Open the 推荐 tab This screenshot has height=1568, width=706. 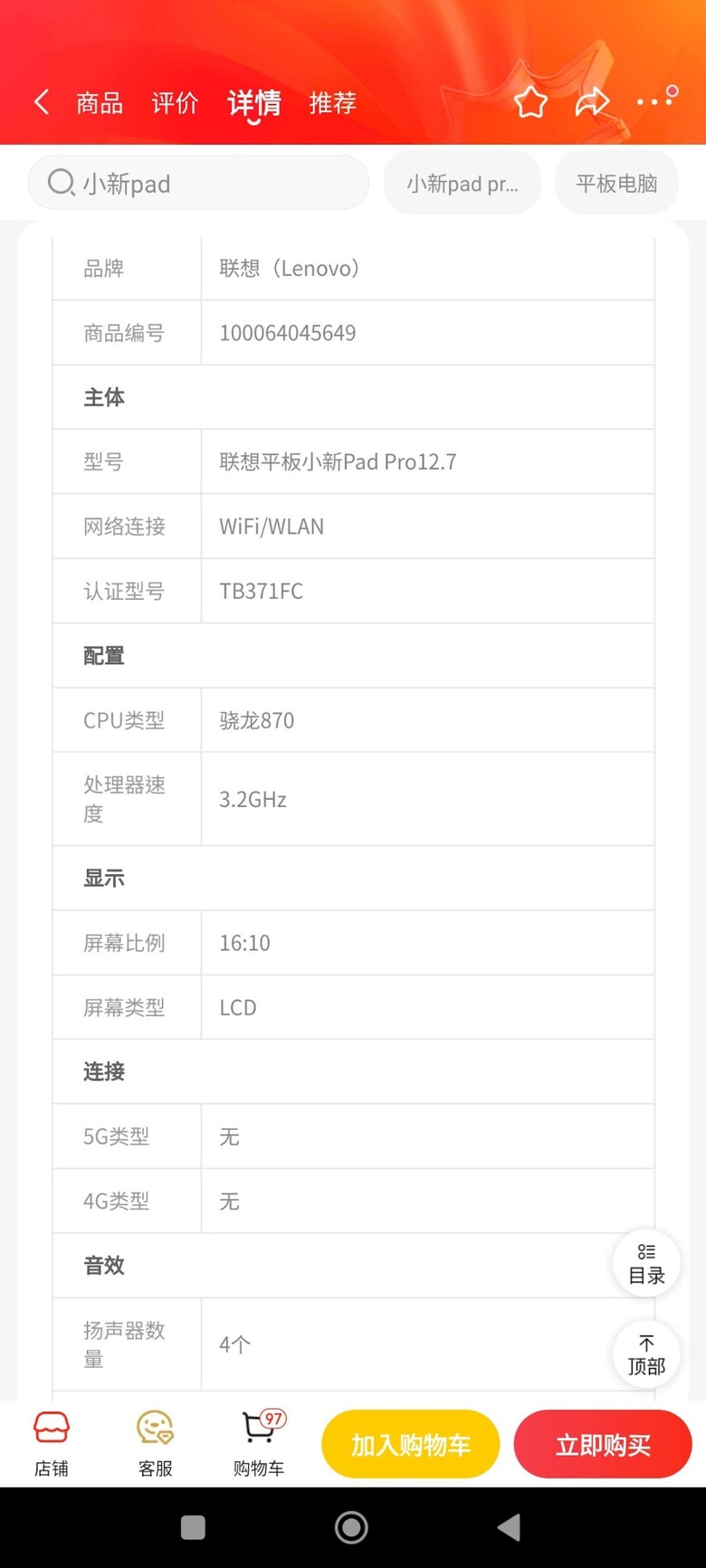click(x=332, y=103)
